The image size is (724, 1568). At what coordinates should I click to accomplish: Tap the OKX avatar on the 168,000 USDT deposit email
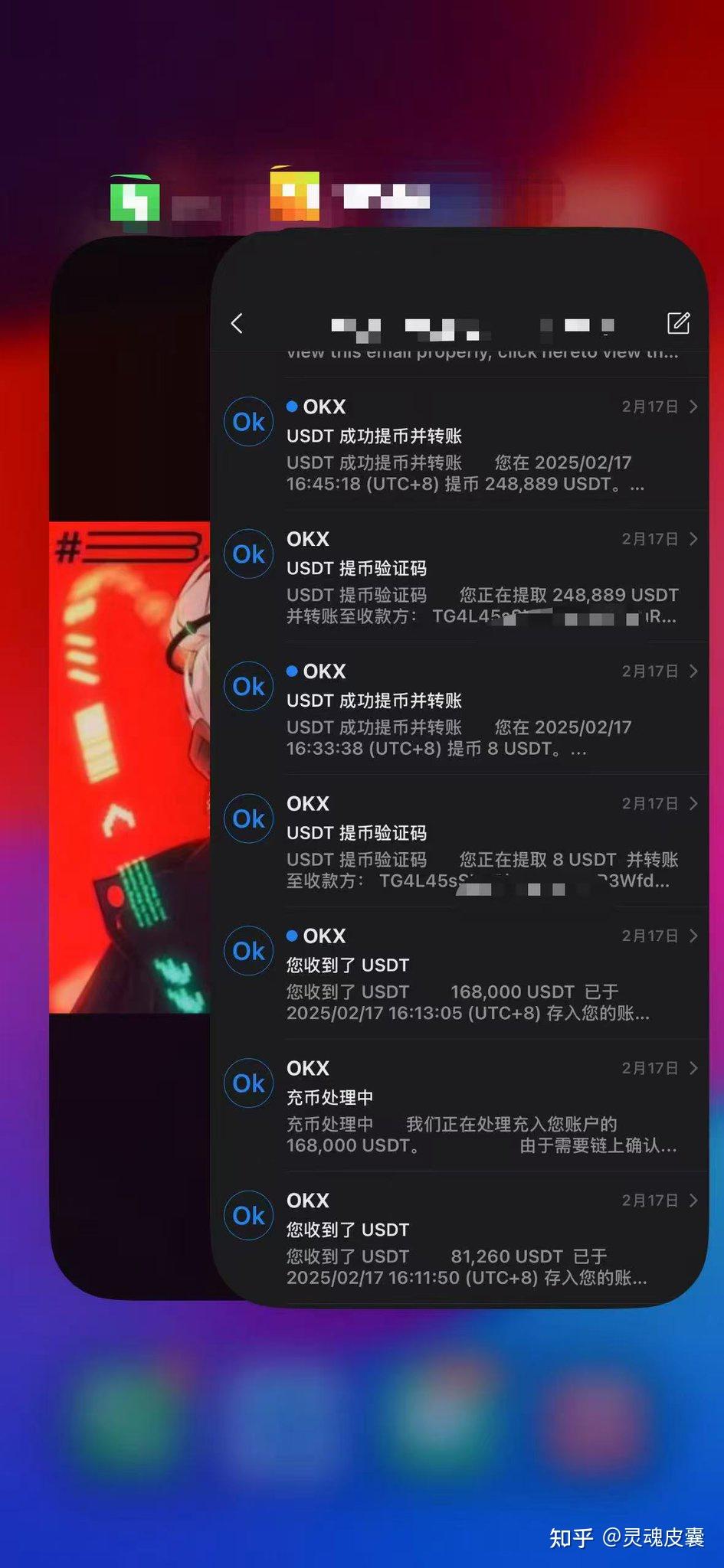tap(247, 951)
